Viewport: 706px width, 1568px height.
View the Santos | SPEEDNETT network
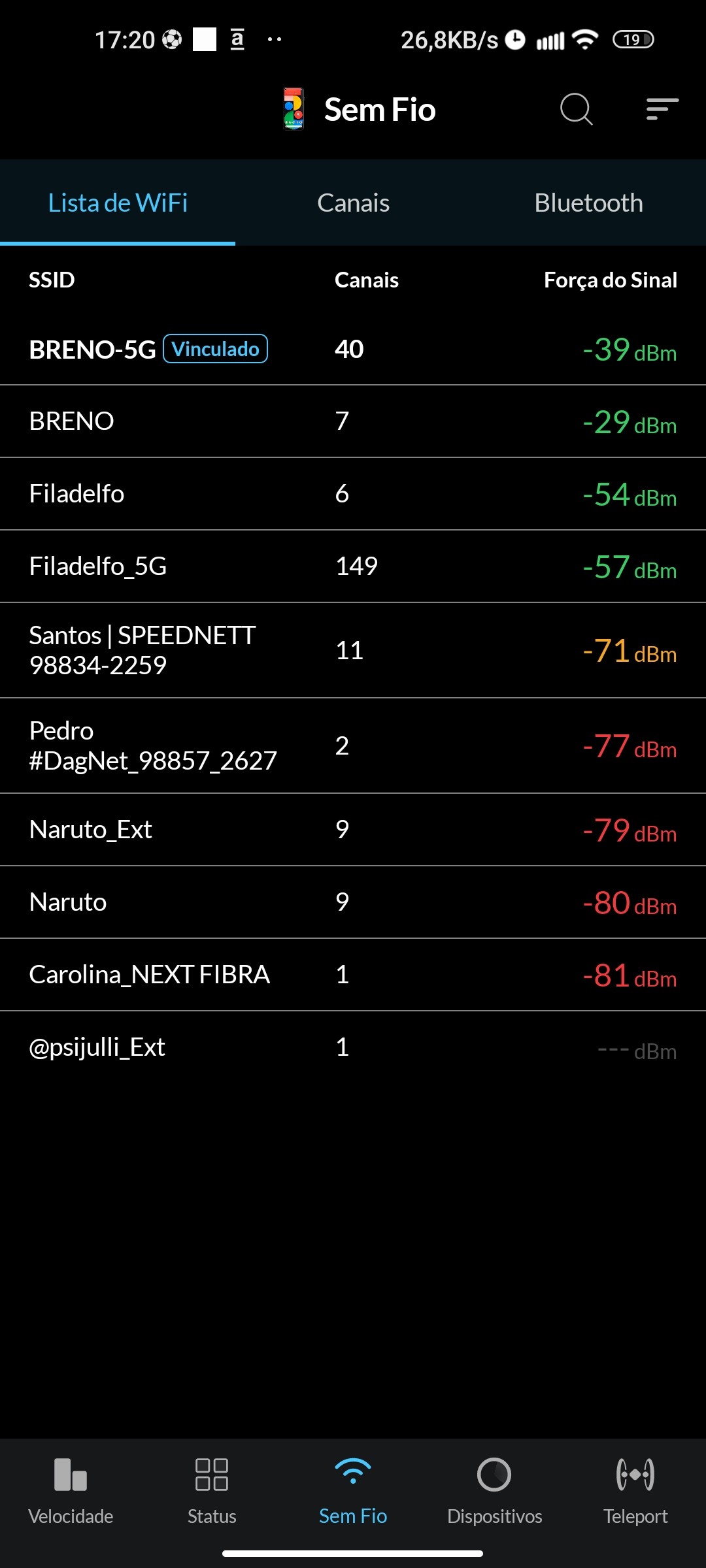[x=353, y=650]
